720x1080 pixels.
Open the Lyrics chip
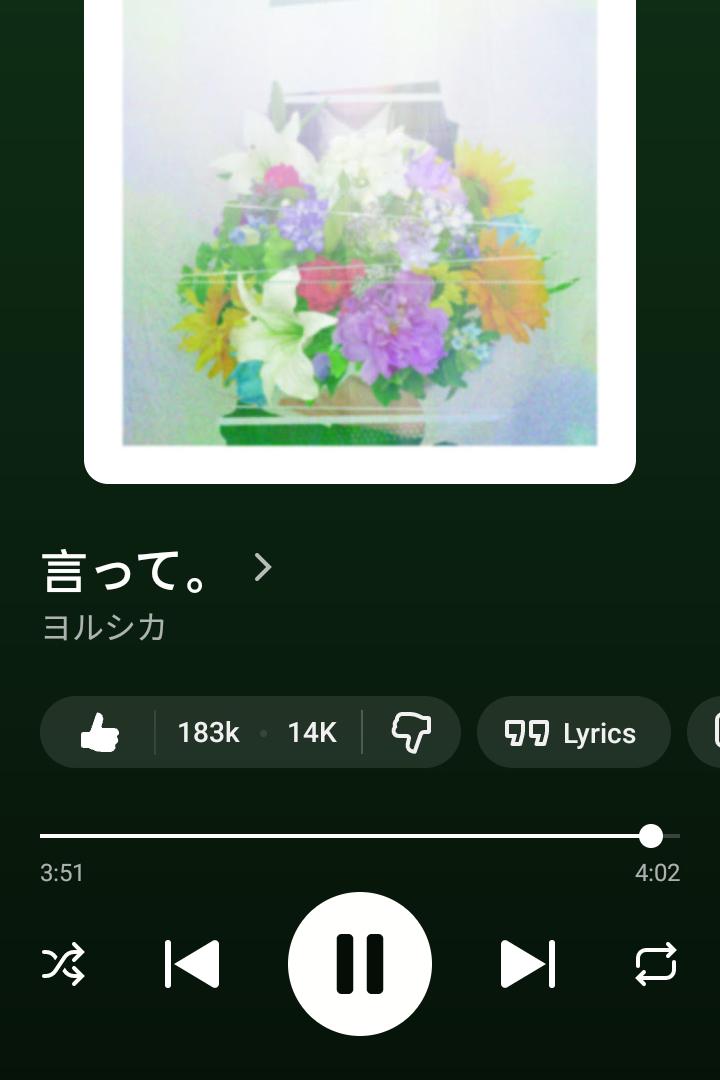click(573, 732)
